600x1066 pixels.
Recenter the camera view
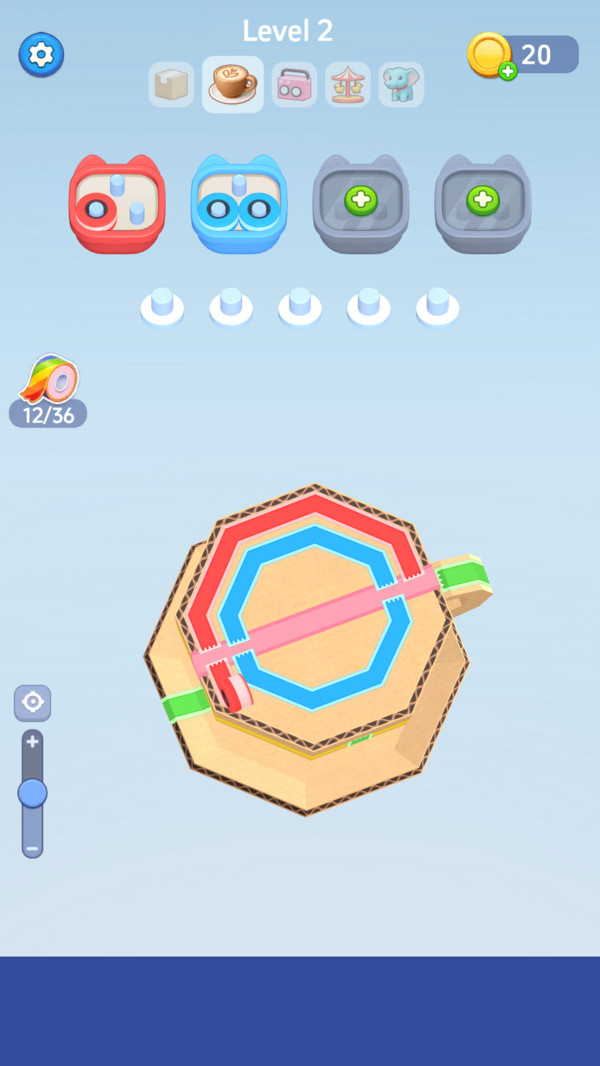(33, 703)
